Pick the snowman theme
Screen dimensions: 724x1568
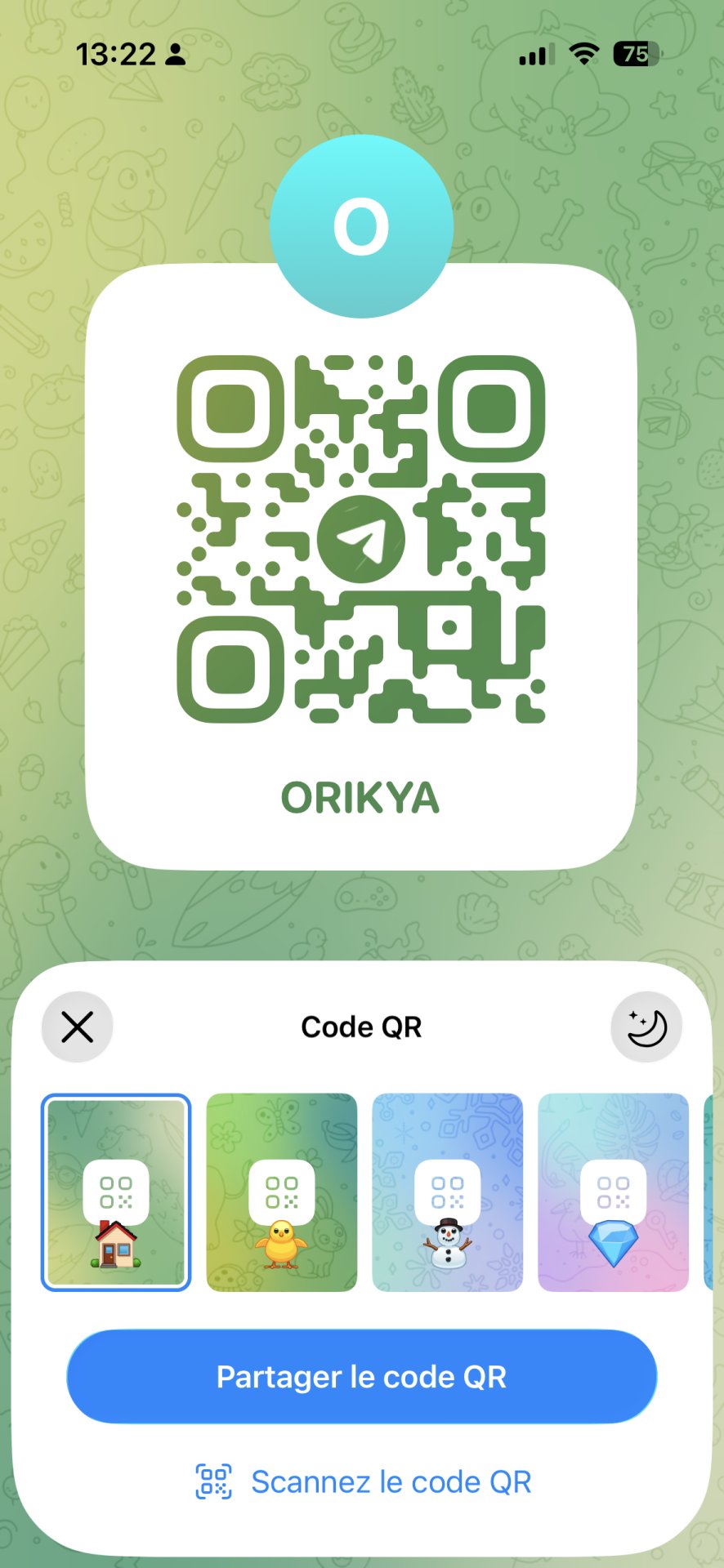(447, 1192)
